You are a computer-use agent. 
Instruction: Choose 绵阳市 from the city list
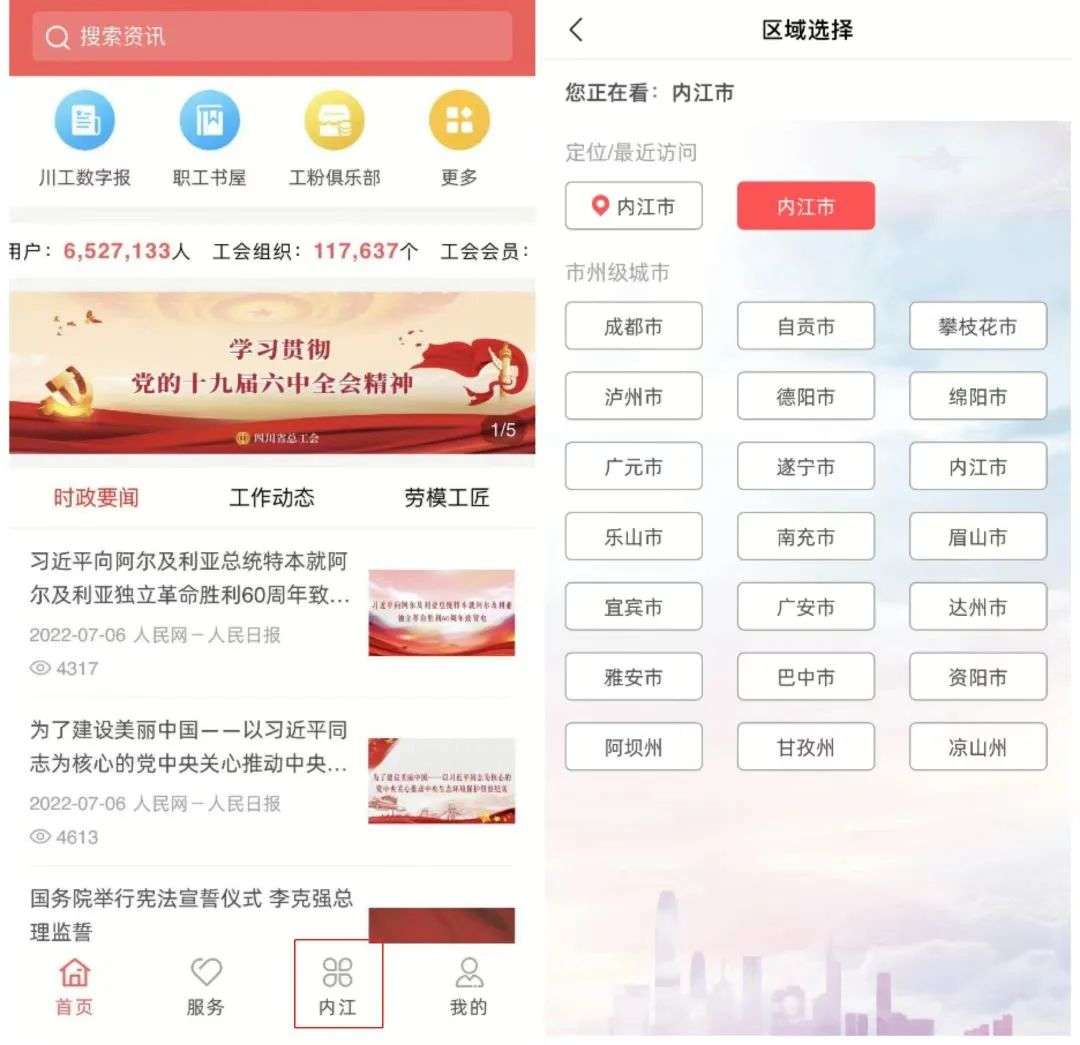click(977, 397)
